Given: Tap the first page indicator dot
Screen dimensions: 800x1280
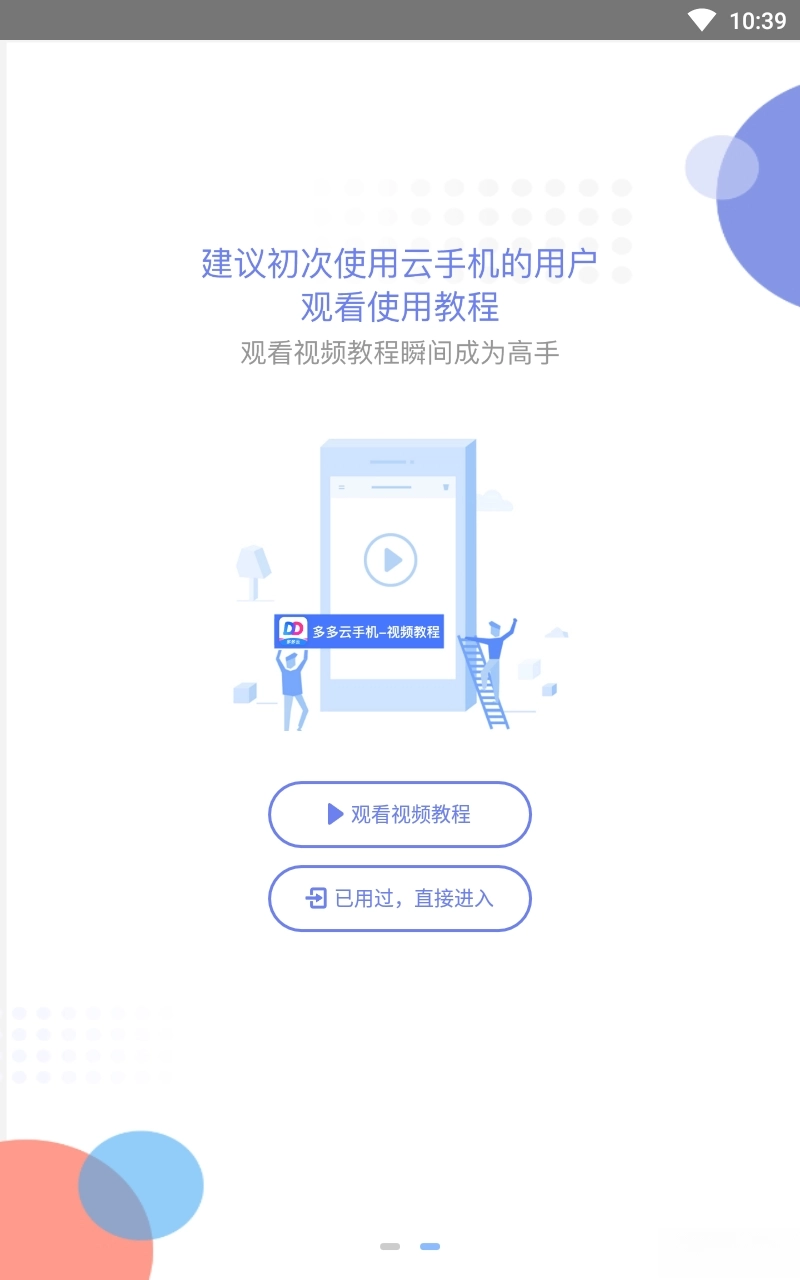Looking at the screenshot, I should [x=390, y=1246].
